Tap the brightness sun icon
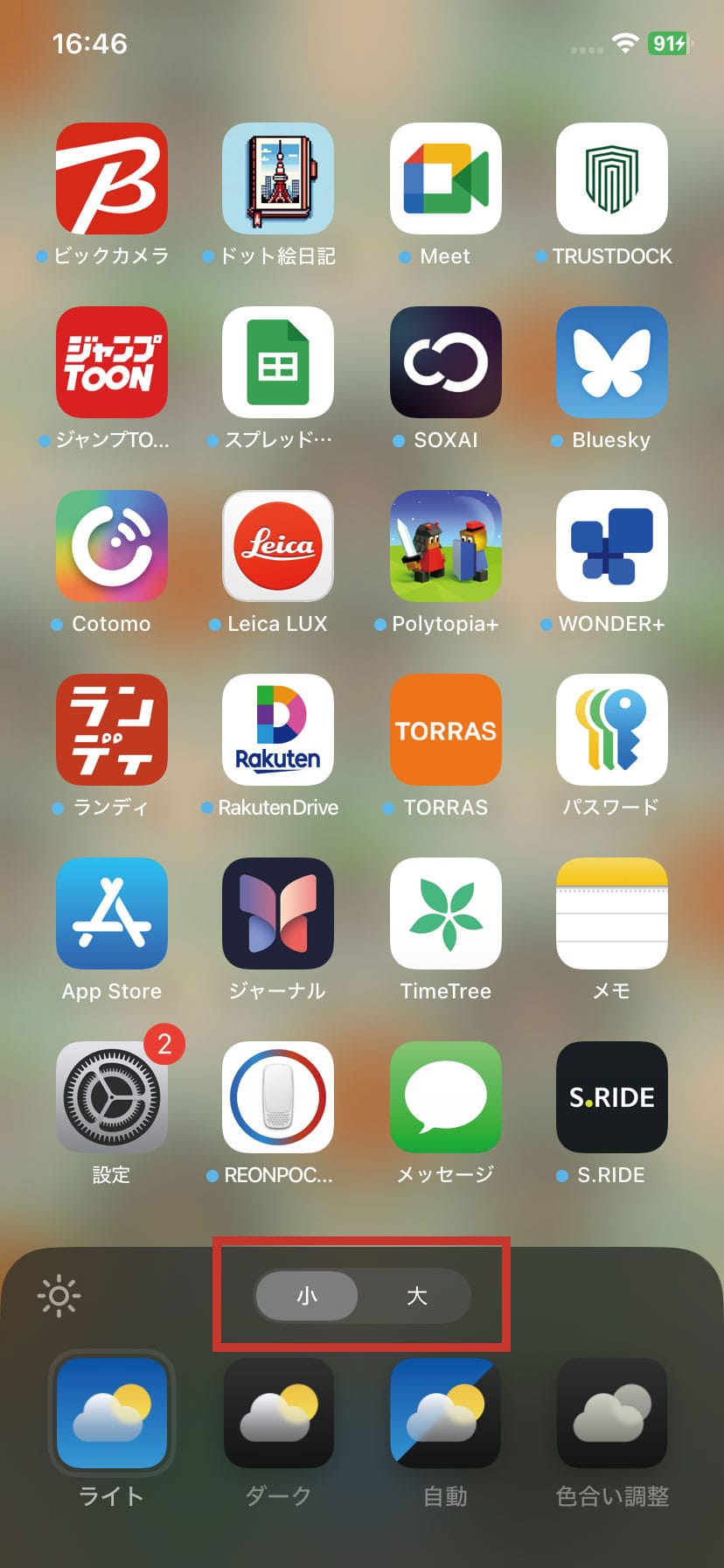The height and width of the screenshot is (1568, 724). click(59, 1297)
